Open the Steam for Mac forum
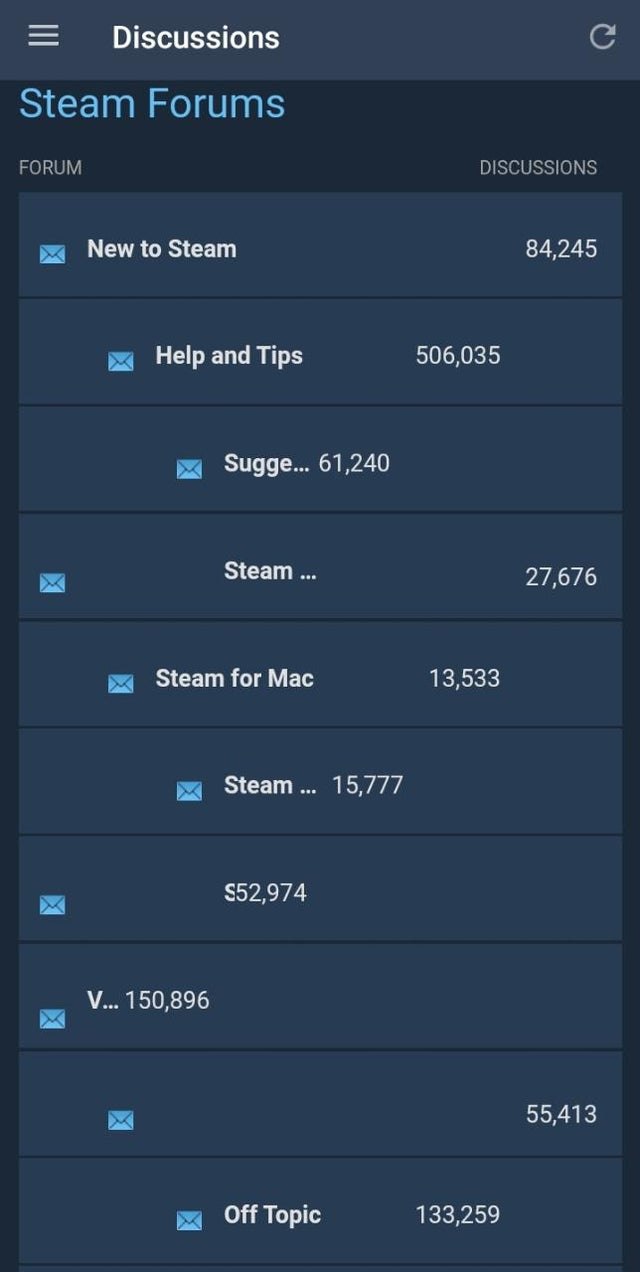640x1272 pixels. [x=234, y=678]
